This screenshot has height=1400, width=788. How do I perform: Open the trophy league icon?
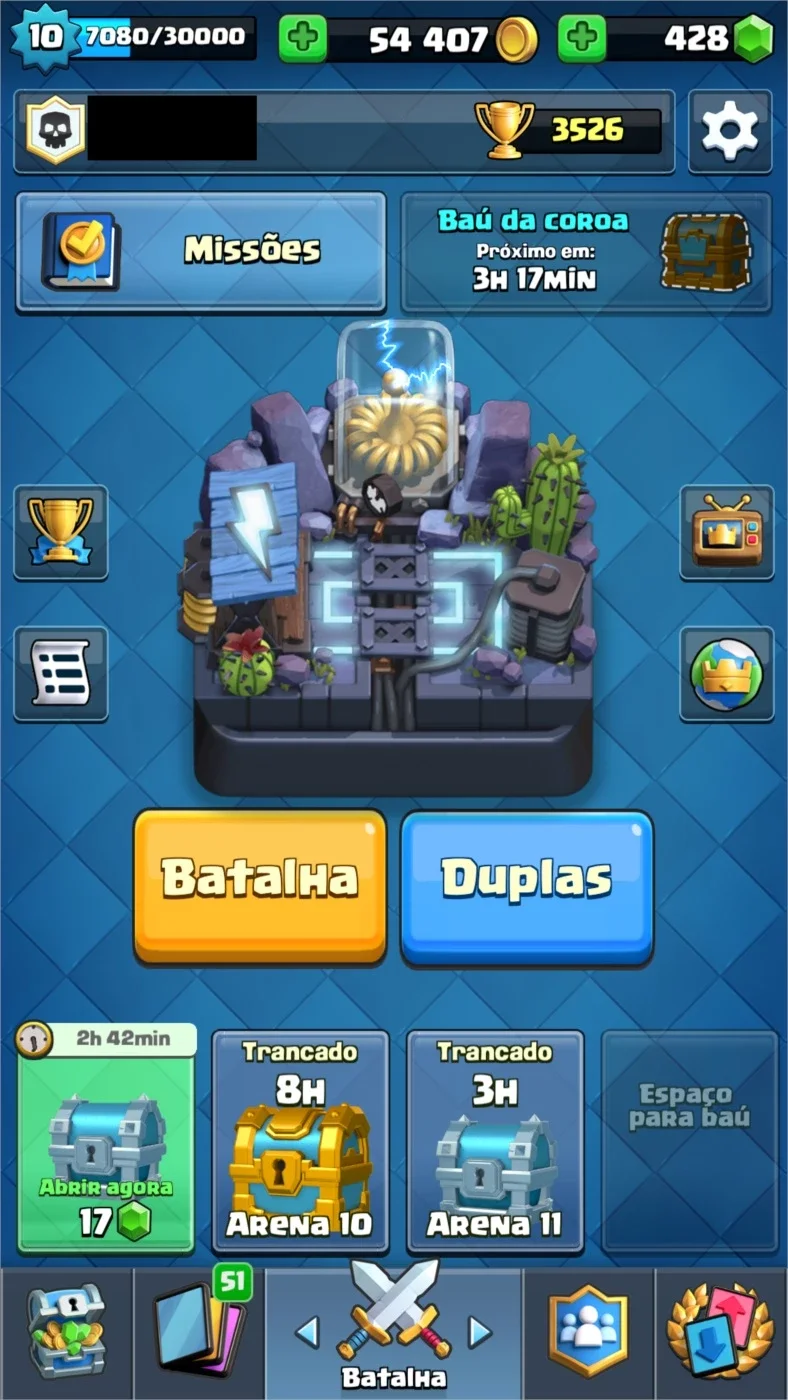pyautogui.click(x=61, y=532)
